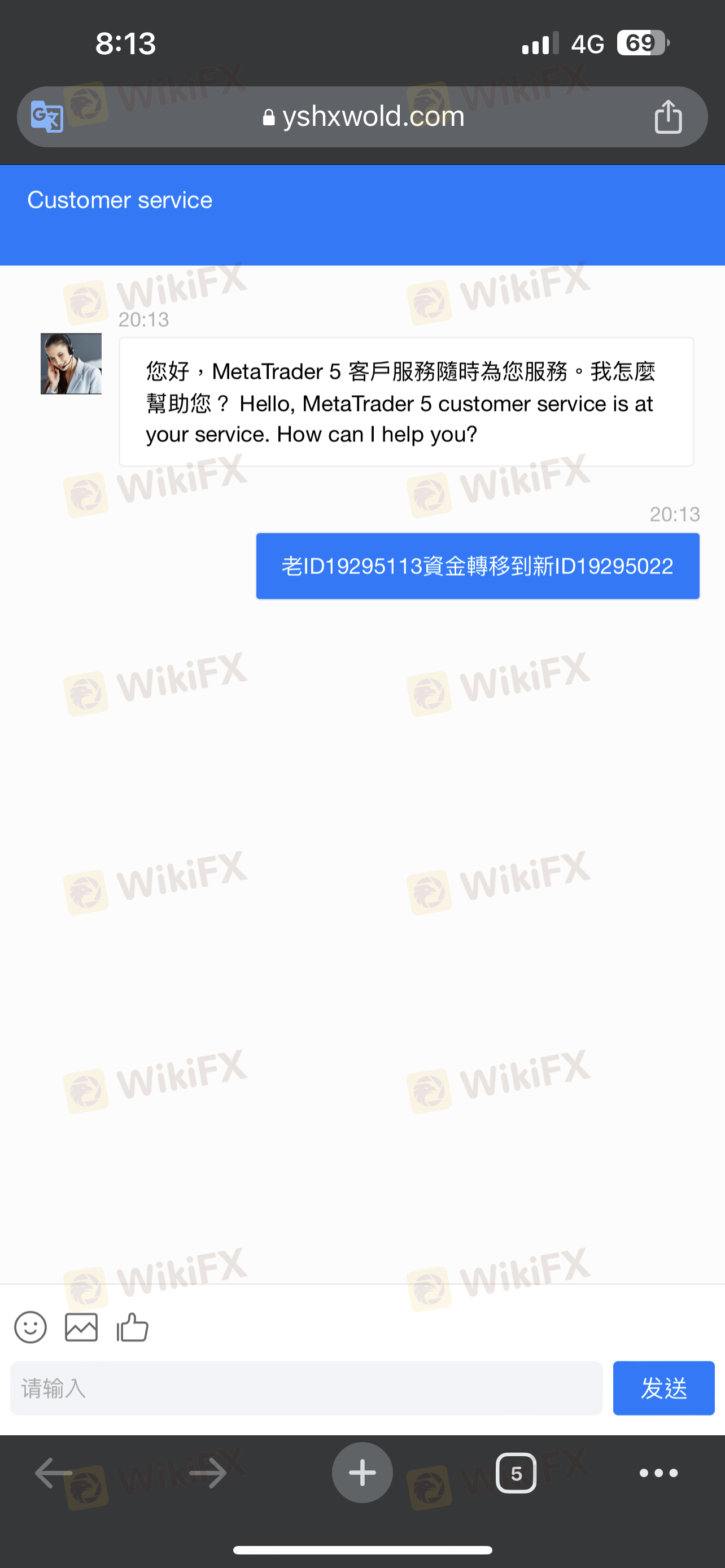The width and height of the screenshot is (725, 1568).
Task: Go back in the browser
Action: click(54, 1473)
